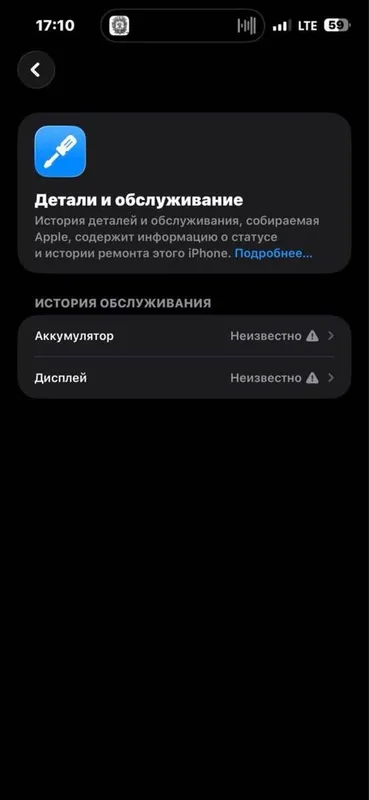Open the Аккумулятор service history row
Viewport: 369px width, 800px height.
(184, 336)
